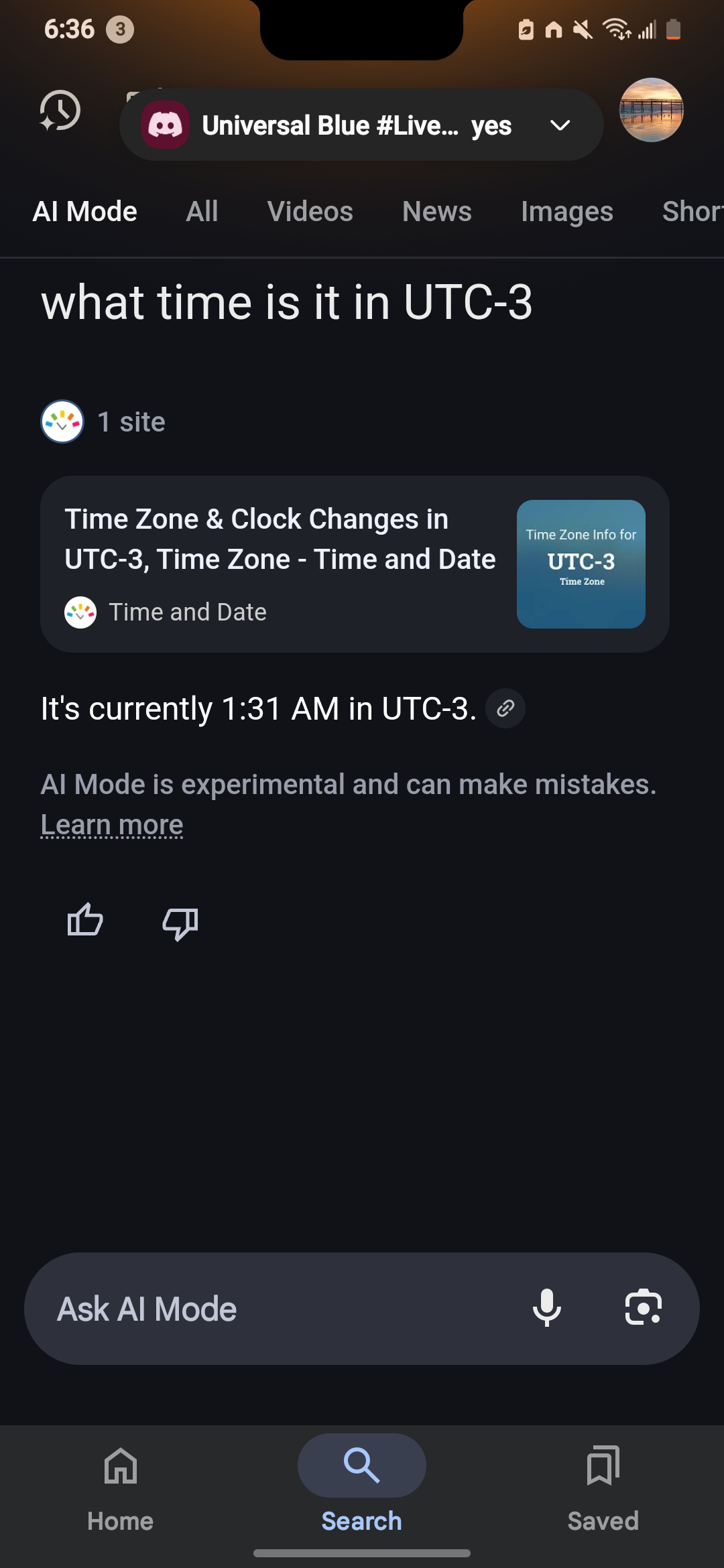
Task: Switch to the News tab
Action: pos(436,212)
